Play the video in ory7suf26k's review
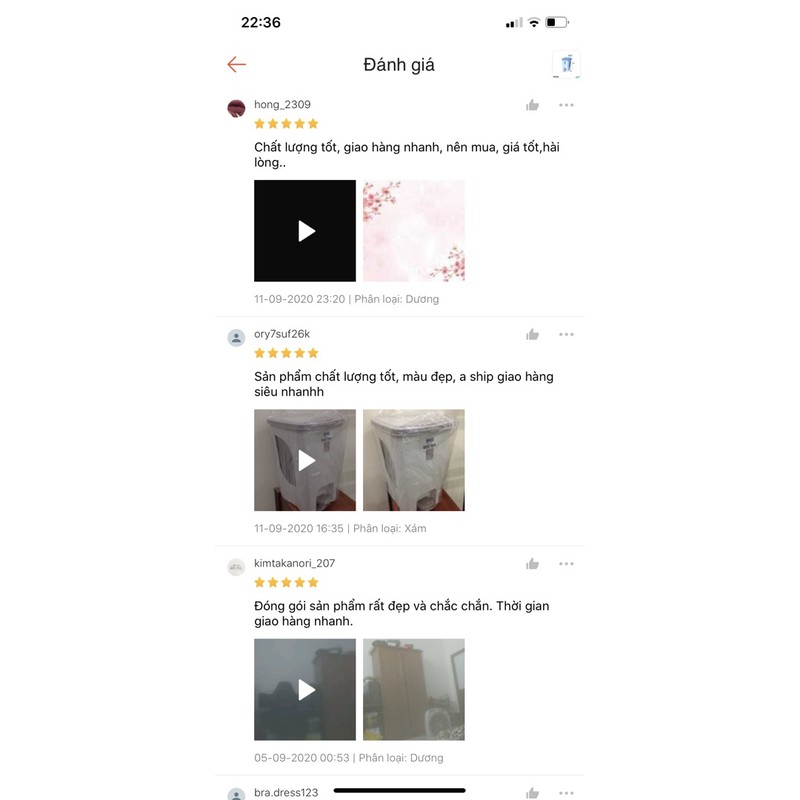The width and height of the screenshot is (800, 800). [305, 460]
